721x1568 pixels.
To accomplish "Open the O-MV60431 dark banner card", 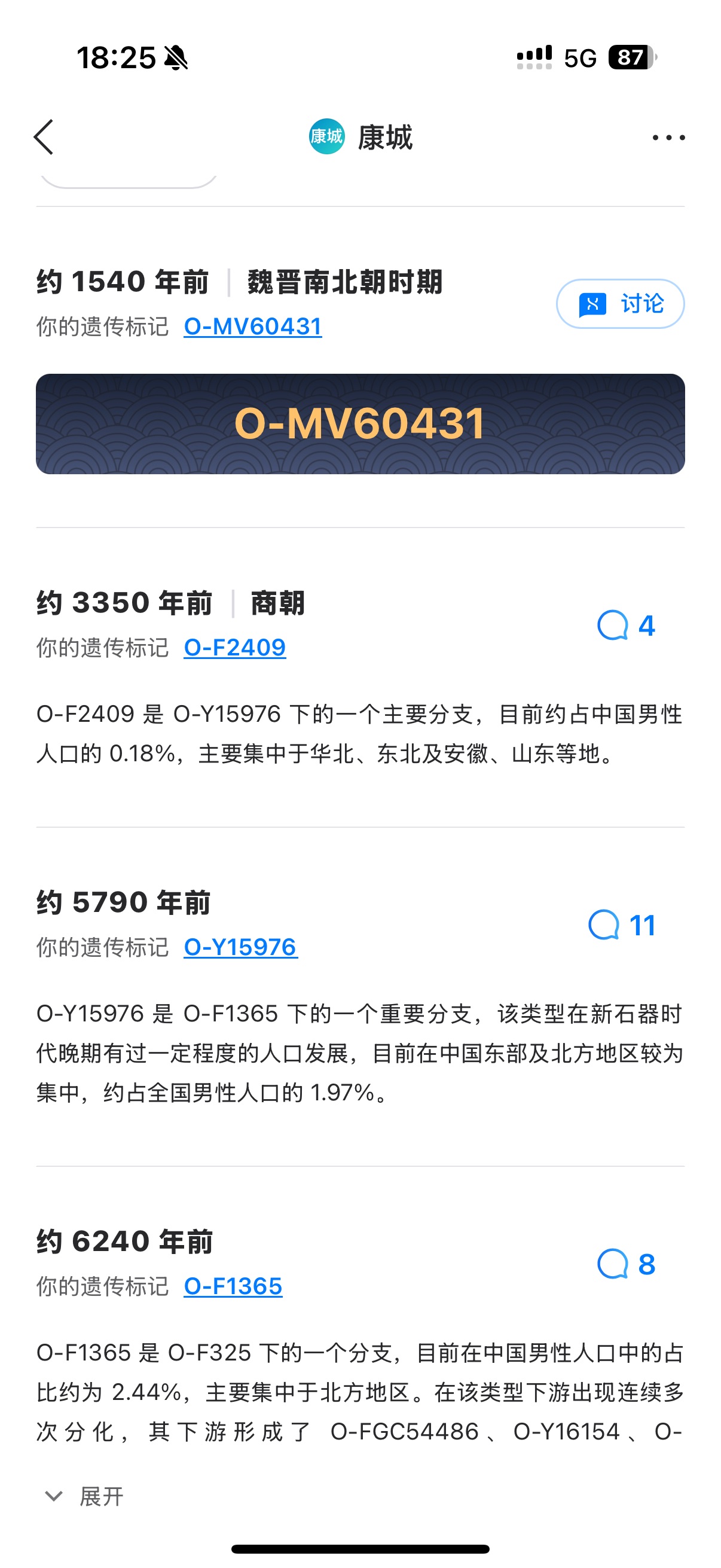I will pos(360,423).
